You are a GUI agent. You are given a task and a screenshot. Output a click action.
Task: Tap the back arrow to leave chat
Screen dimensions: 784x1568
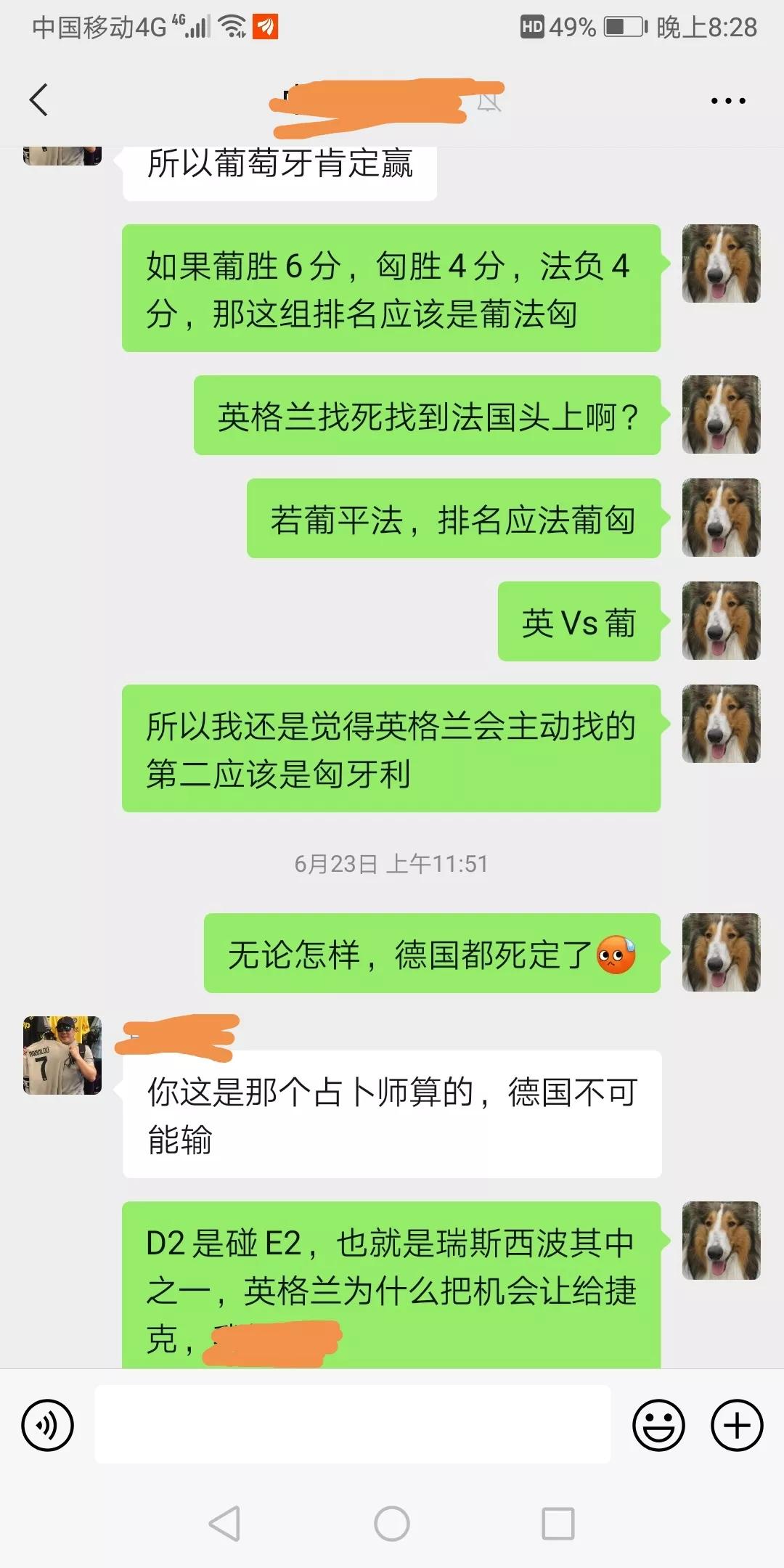click(x=40, y=99)
